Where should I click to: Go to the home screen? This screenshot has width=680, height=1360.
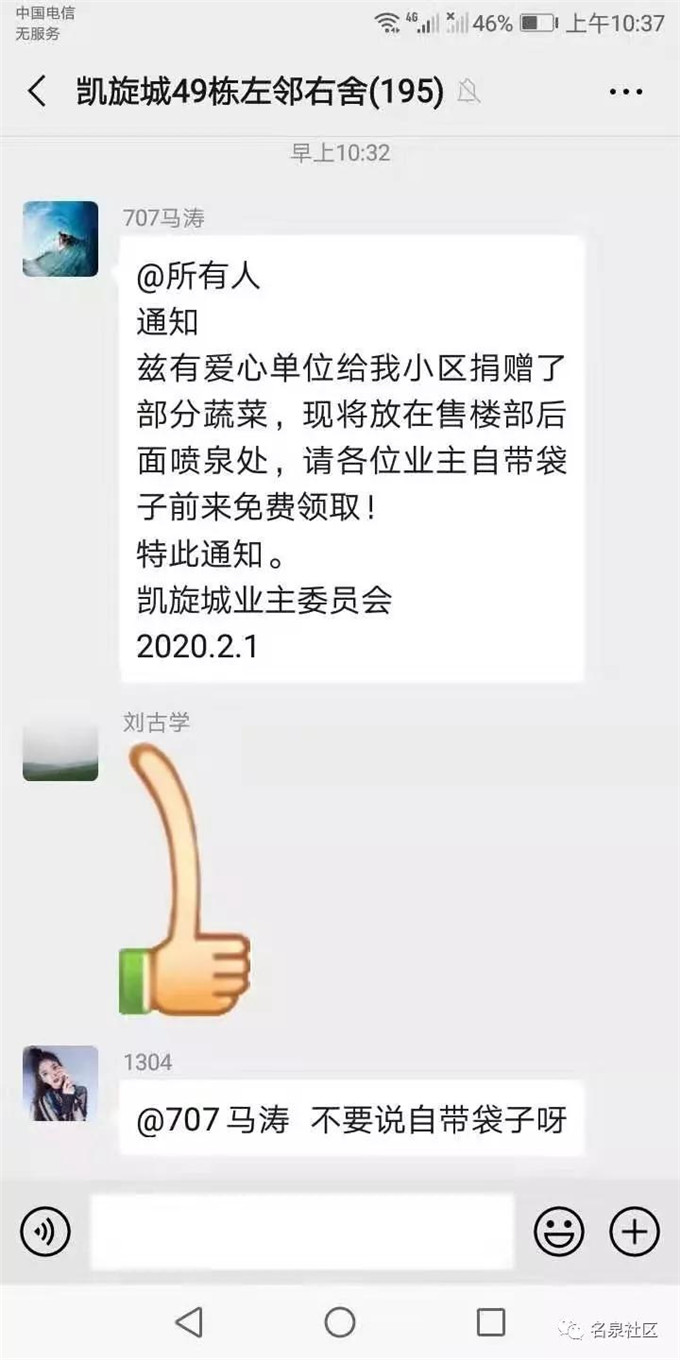click(x=340, y=1321)
